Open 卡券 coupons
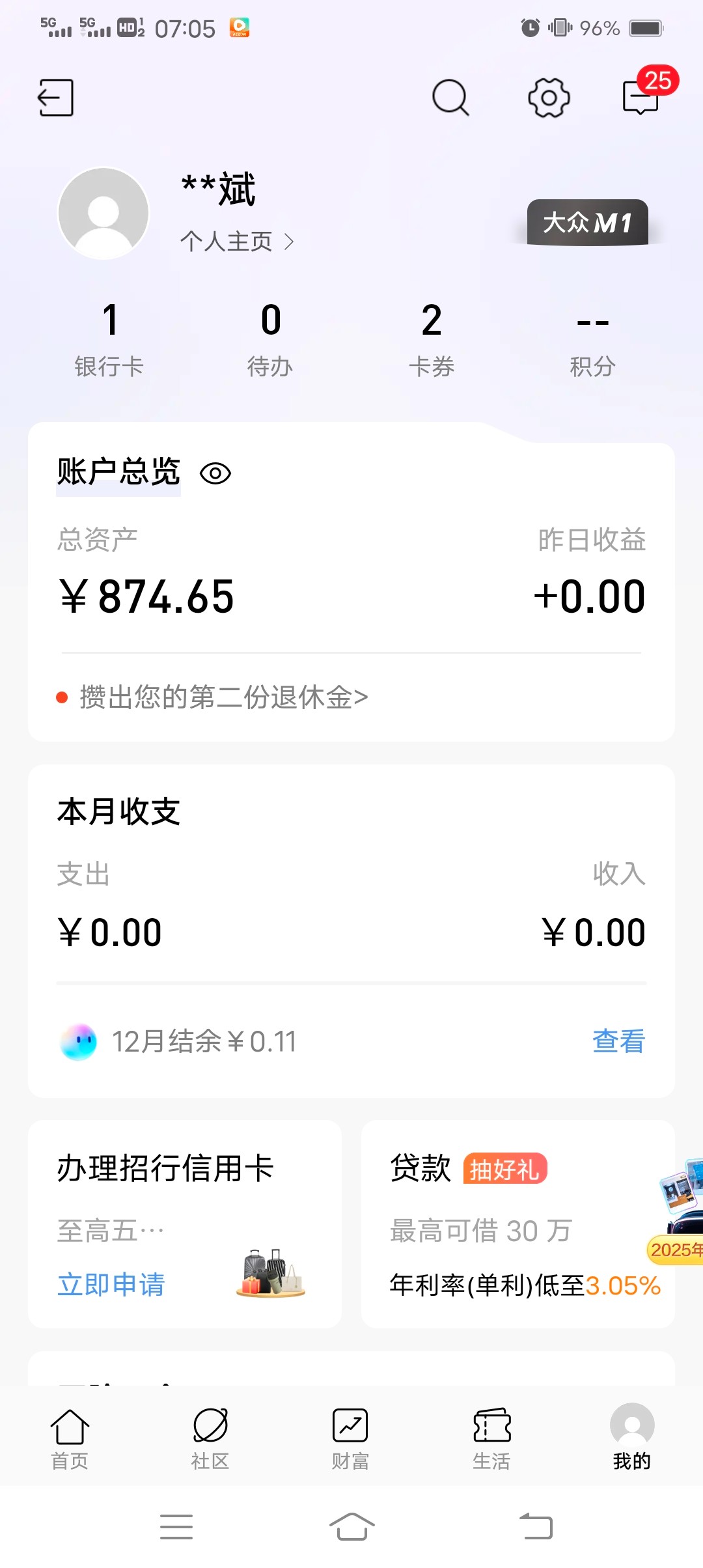 click(x=431, y=339)
